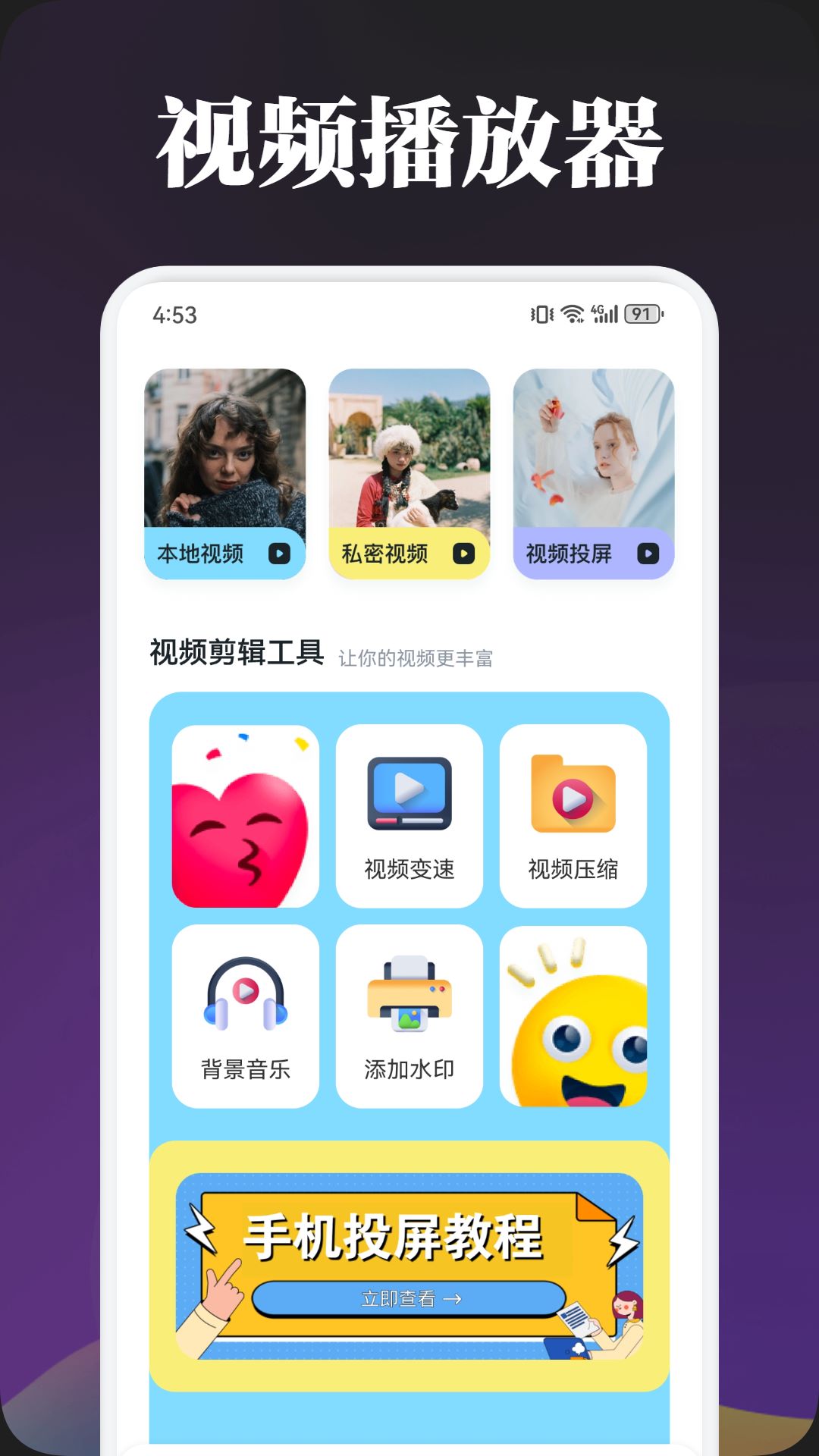Click the 添加水印 watermark printer icon
Screen dimensions: 819x1456
tap(409, 1001)
